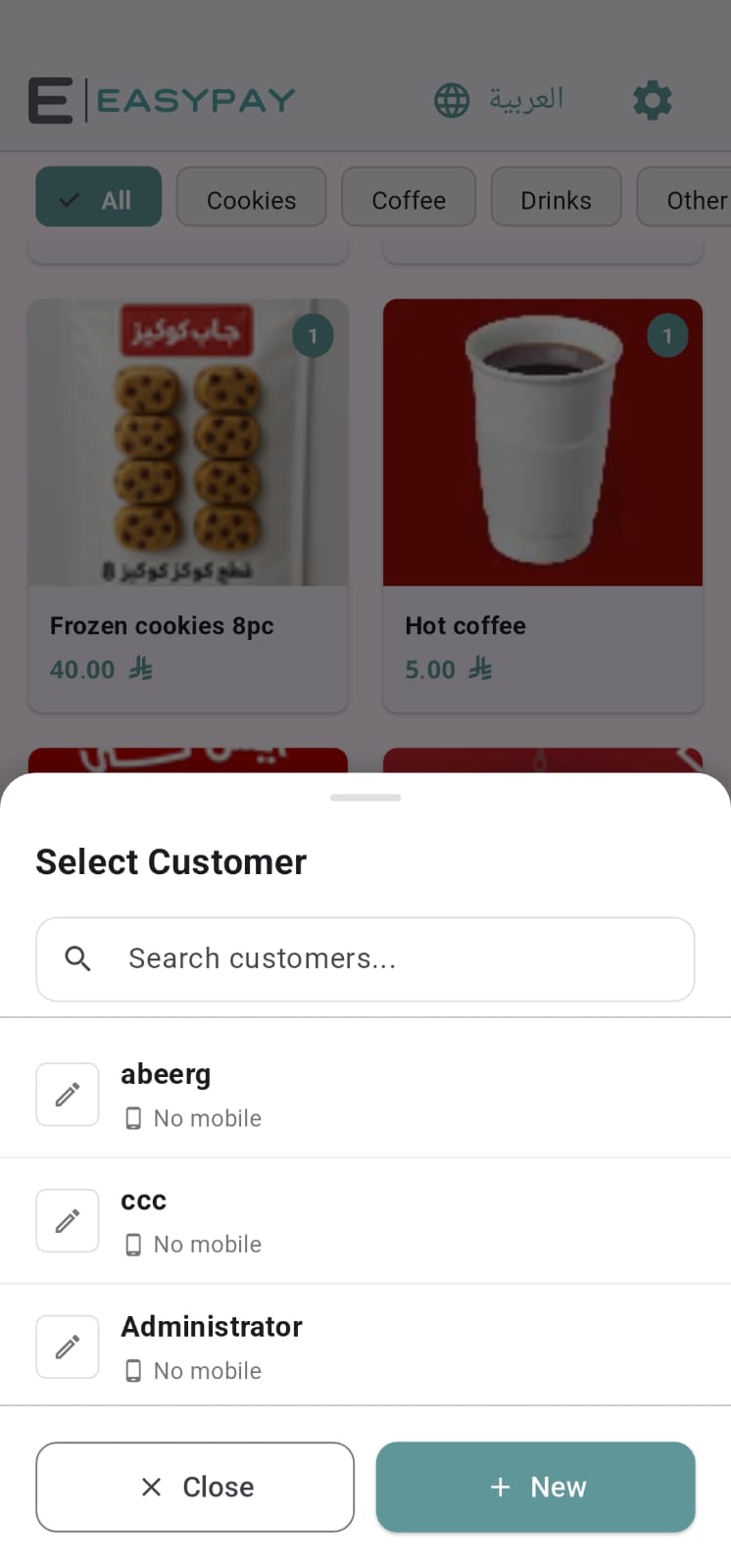The height and width of the screenshot is (1568, 731).
Task: Edit the ccc customer
Action: tap(68, 1220)
